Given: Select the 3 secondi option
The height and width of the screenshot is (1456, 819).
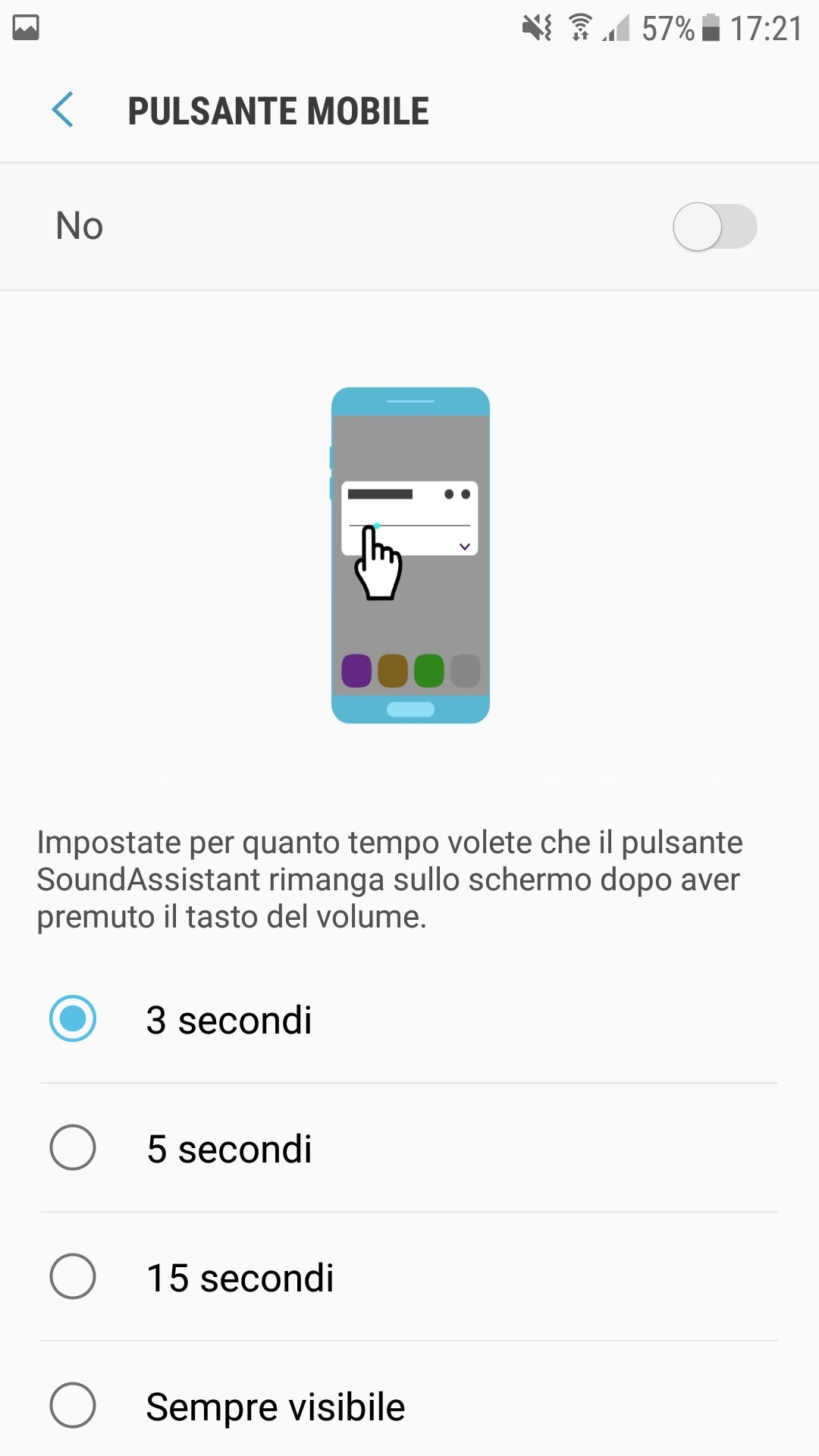Looking at the screenshot, I should tap(73, 1018).
